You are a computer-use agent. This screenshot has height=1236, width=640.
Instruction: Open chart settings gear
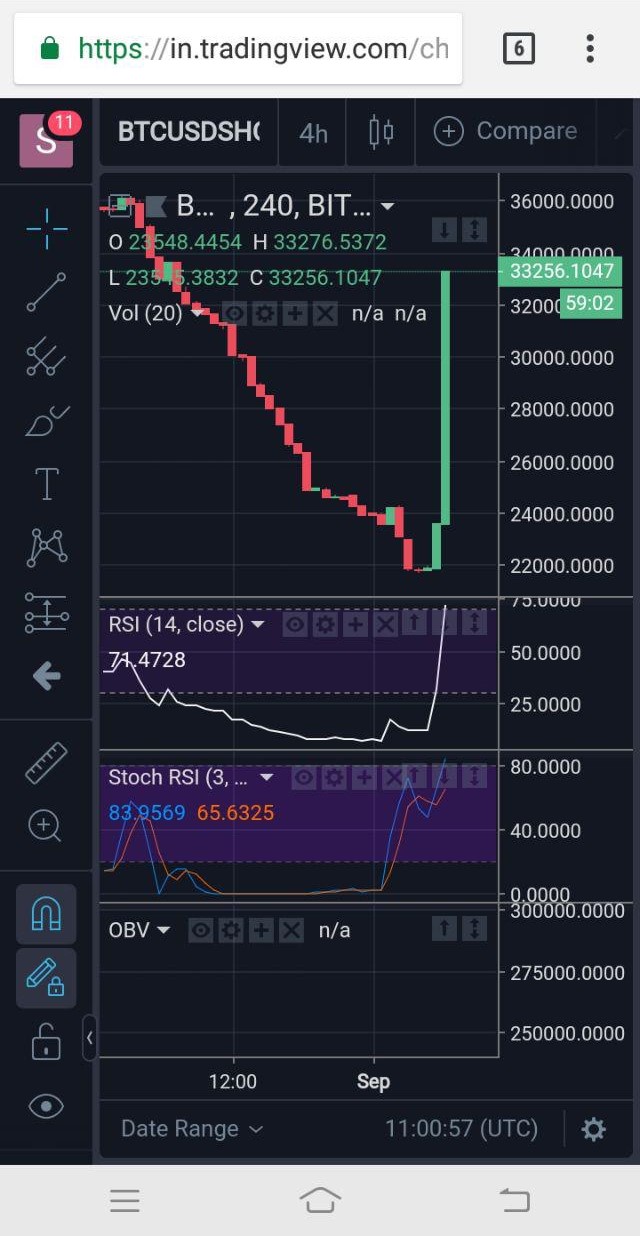(x=594, y=1130)
